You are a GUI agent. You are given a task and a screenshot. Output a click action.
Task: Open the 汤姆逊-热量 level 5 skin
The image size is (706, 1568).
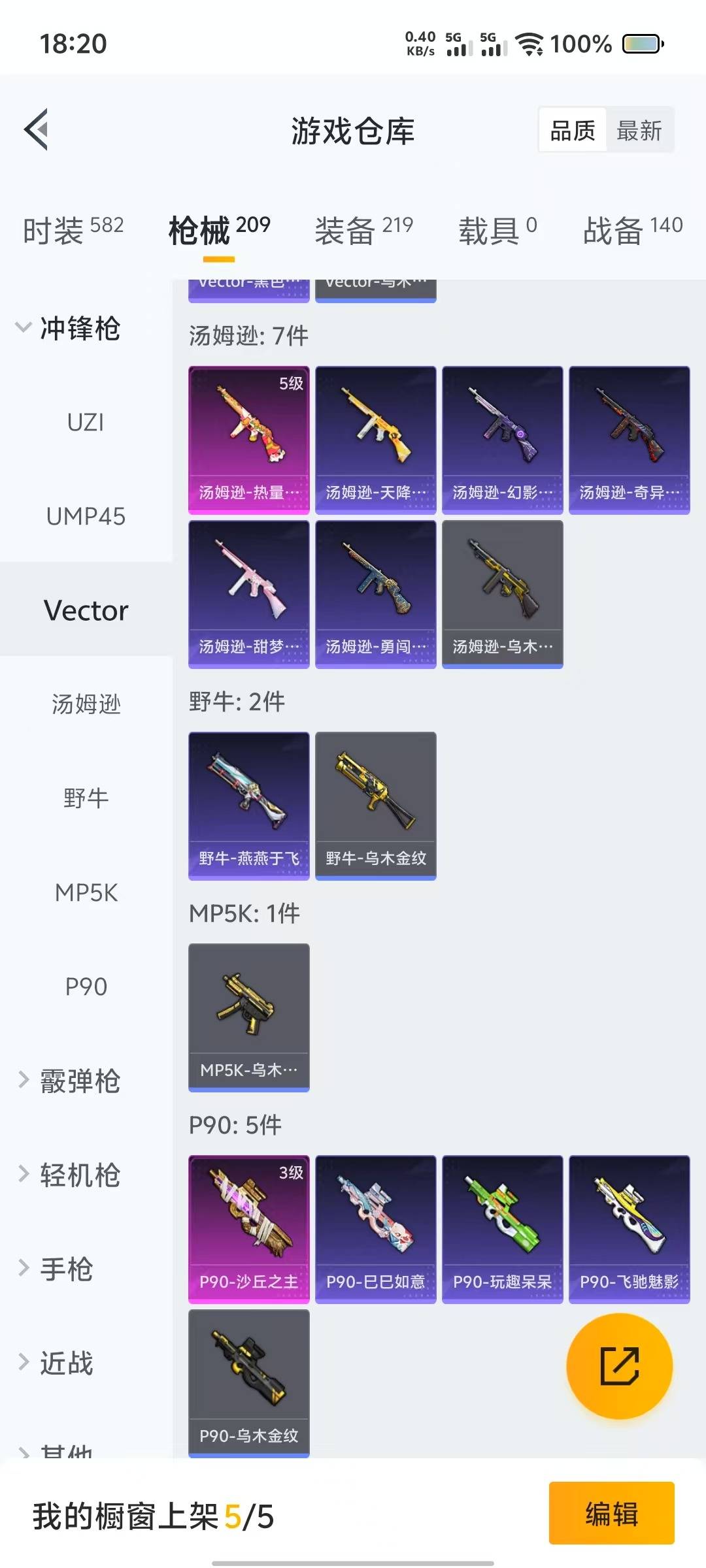[249, 440]
